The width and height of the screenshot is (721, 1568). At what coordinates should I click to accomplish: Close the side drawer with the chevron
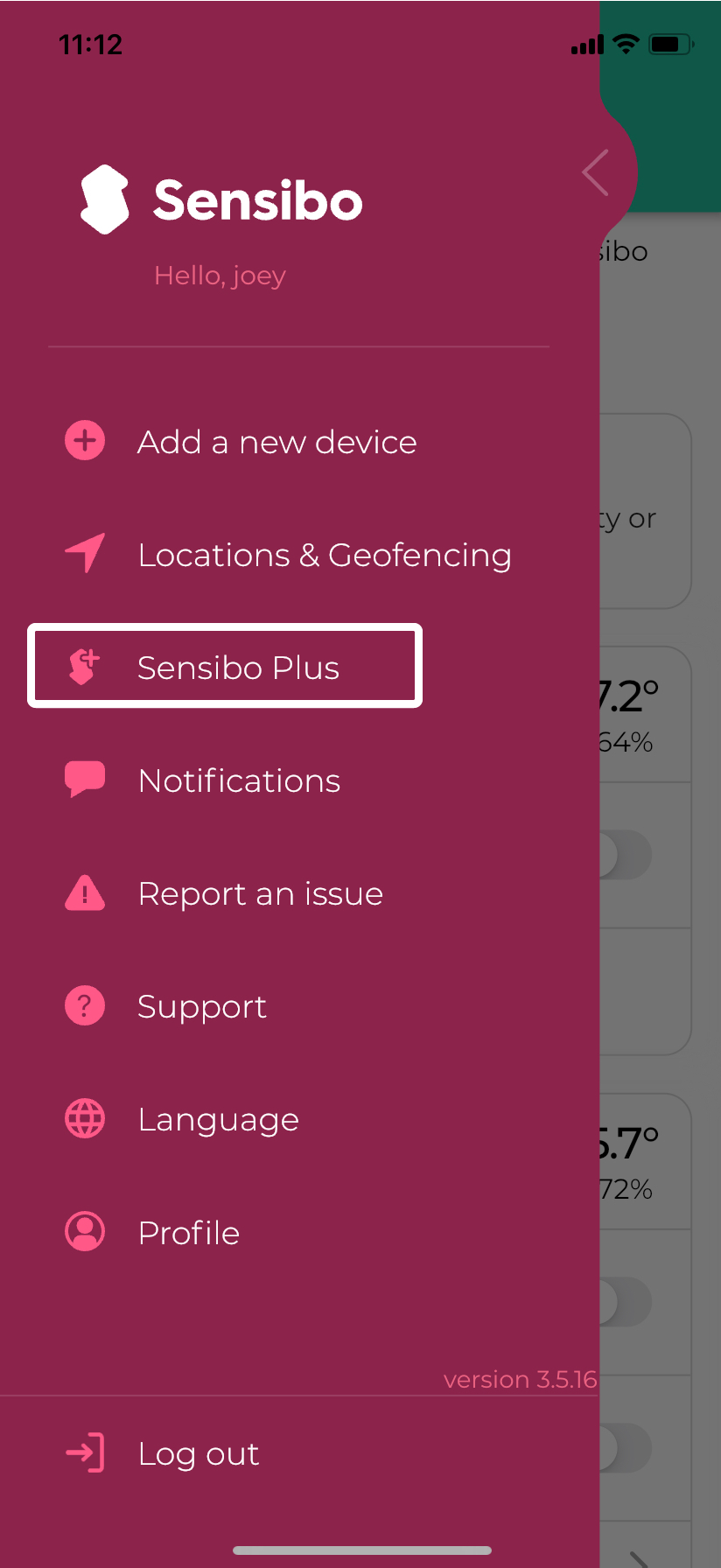point(596,172)
